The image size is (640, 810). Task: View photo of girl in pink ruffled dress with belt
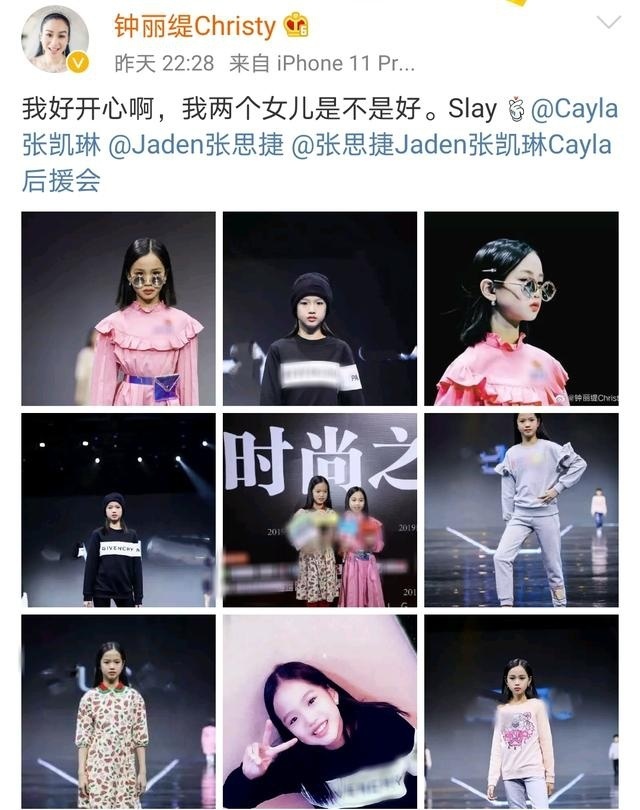[118, 308]
